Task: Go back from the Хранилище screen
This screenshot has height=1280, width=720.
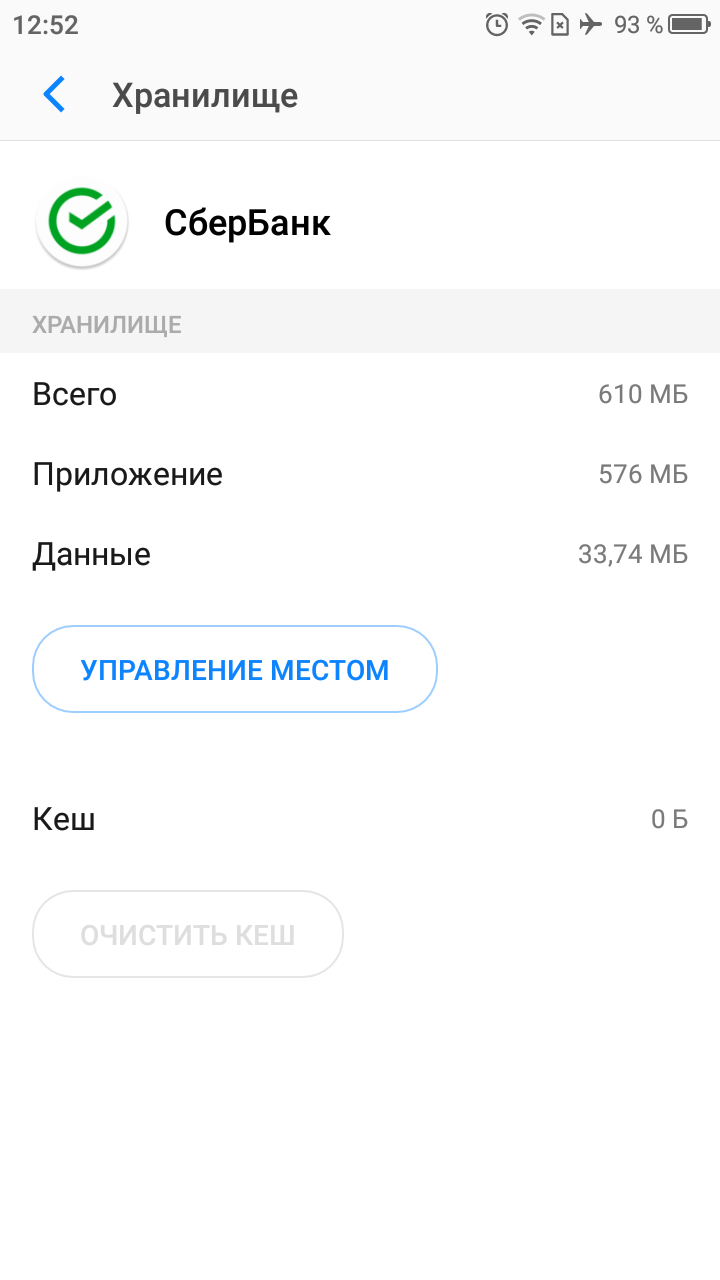Action: click(54, 95)
